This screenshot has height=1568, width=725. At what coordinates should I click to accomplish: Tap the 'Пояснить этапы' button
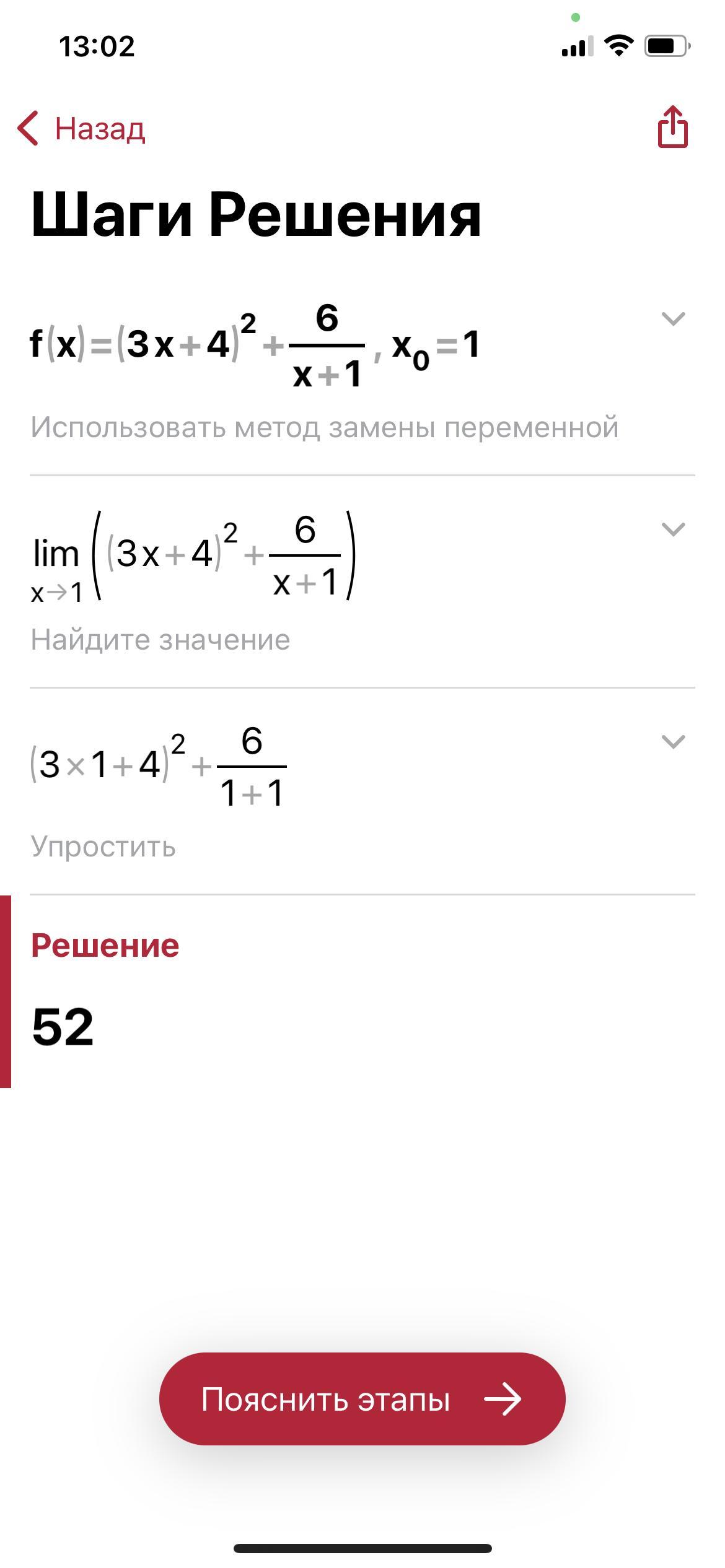(x=362, y=1399)
